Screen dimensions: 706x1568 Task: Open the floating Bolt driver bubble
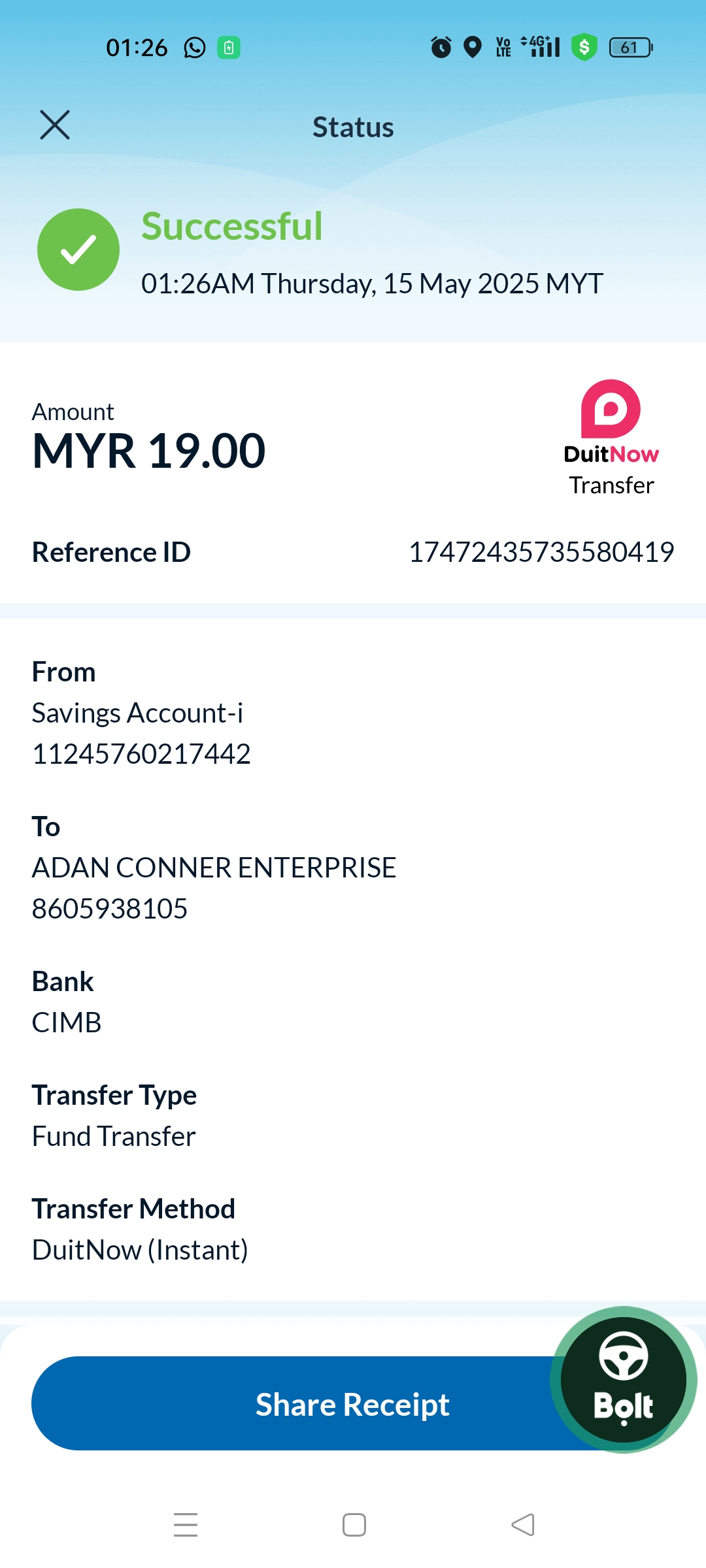(x=624, y=1379)
